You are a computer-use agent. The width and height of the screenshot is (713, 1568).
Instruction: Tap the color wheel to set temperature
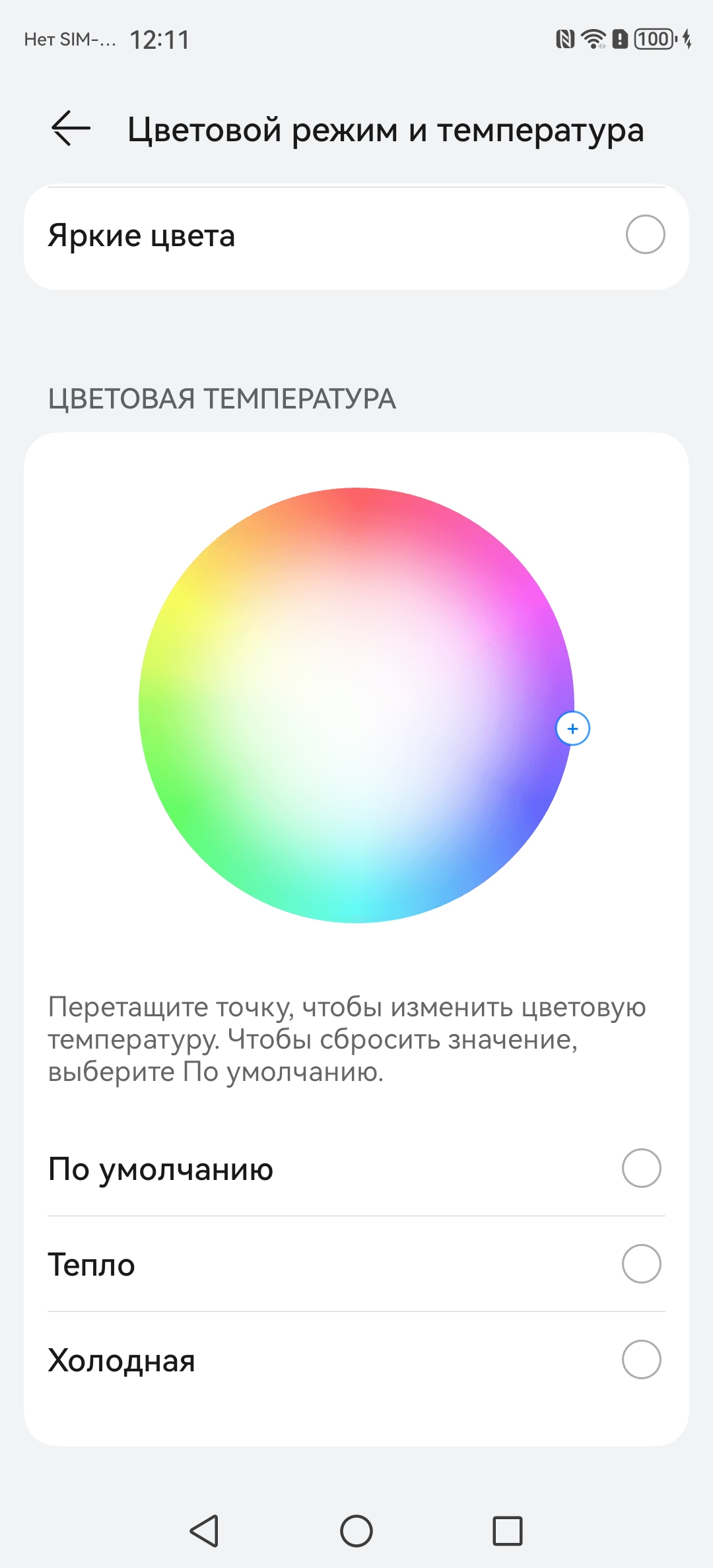coord(356,705)
